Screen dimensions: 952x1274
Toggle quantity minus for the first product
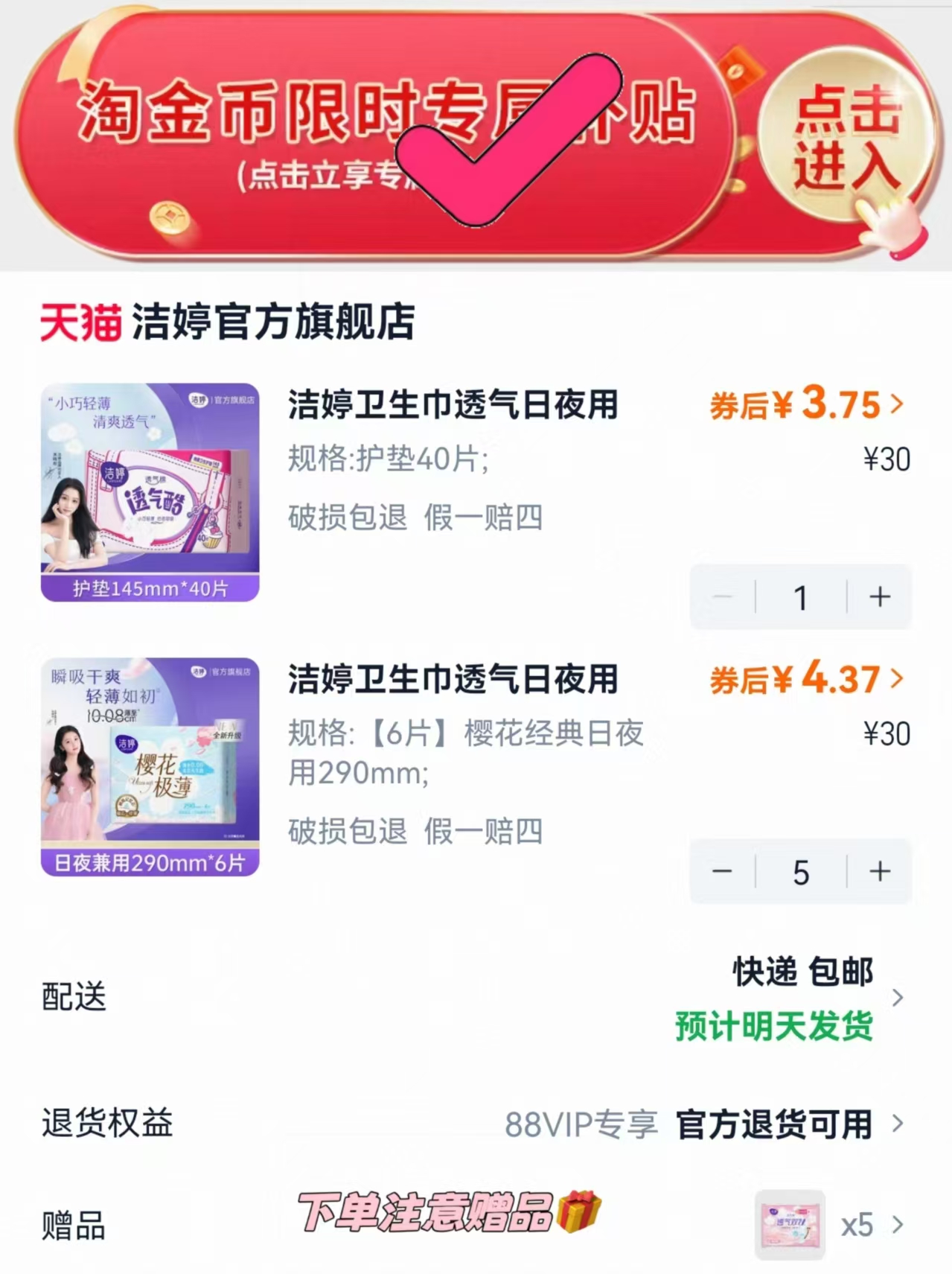721,596
